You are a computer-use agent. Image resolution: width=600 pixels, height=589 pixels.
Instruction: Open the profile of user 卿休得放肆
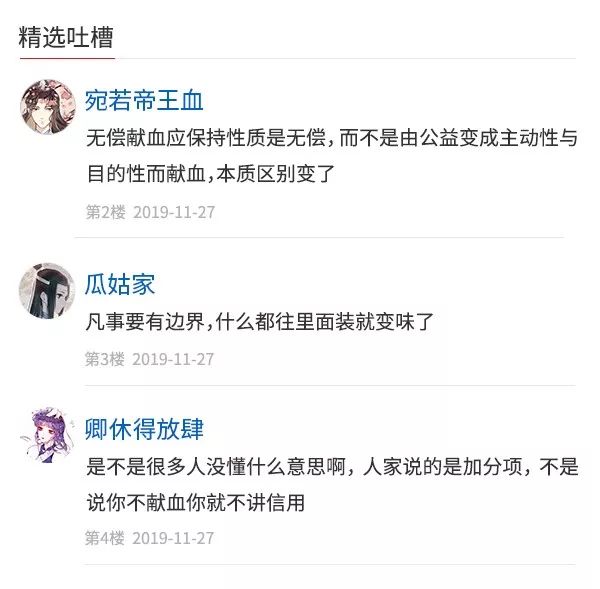[144, 429]
